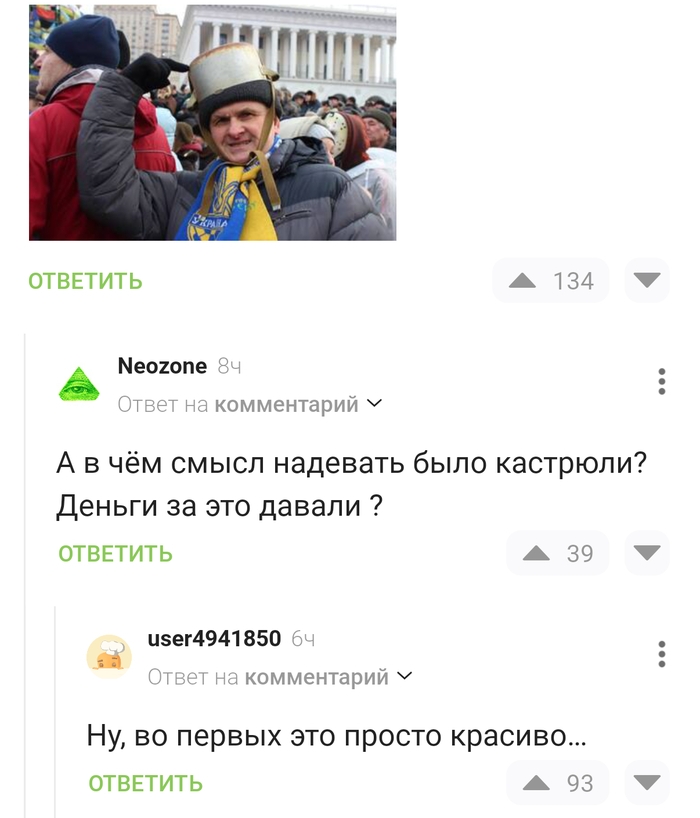
Task: Expand 'Ответ на комментарий' under user4941850
Action: coord(280,677)
